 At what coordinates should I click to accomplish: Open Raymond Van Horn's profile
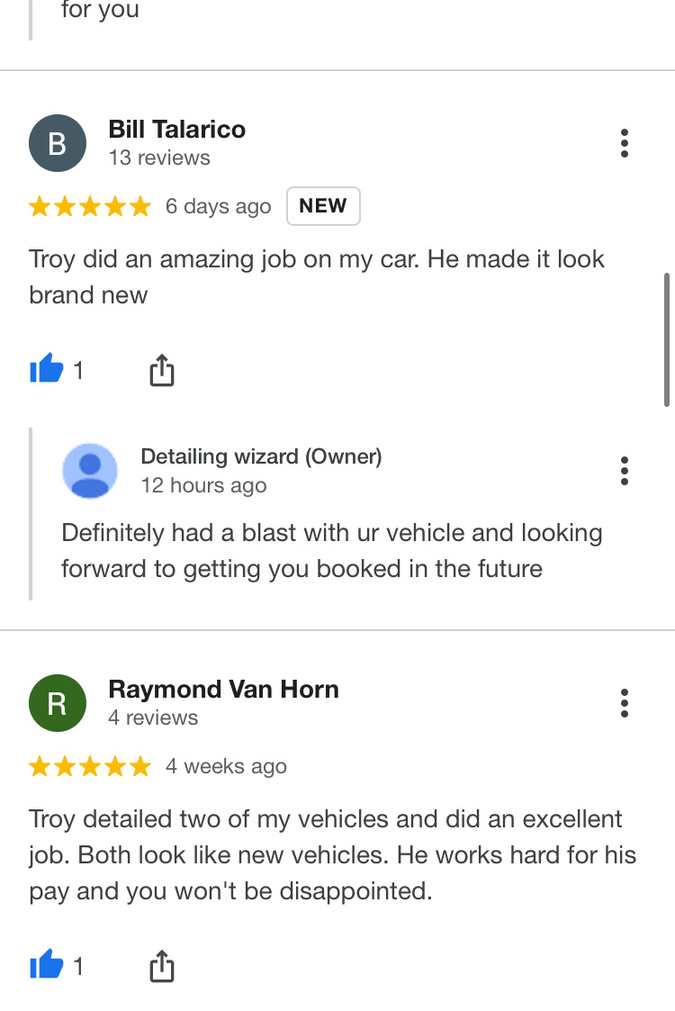click(222, 690)
